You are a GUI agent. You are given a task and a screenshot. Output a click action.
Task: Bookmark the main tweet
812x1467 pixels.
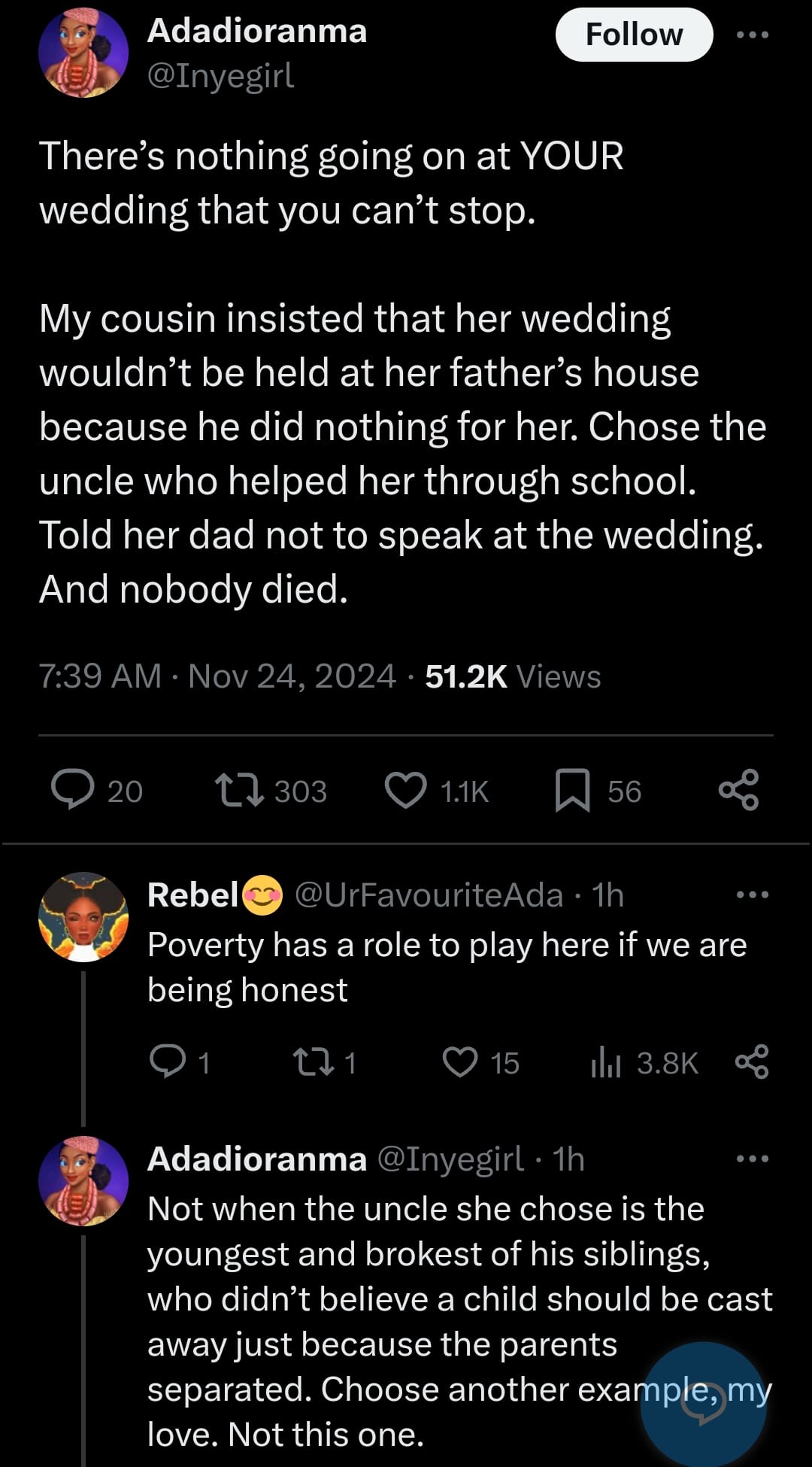[x=572, y=791]
